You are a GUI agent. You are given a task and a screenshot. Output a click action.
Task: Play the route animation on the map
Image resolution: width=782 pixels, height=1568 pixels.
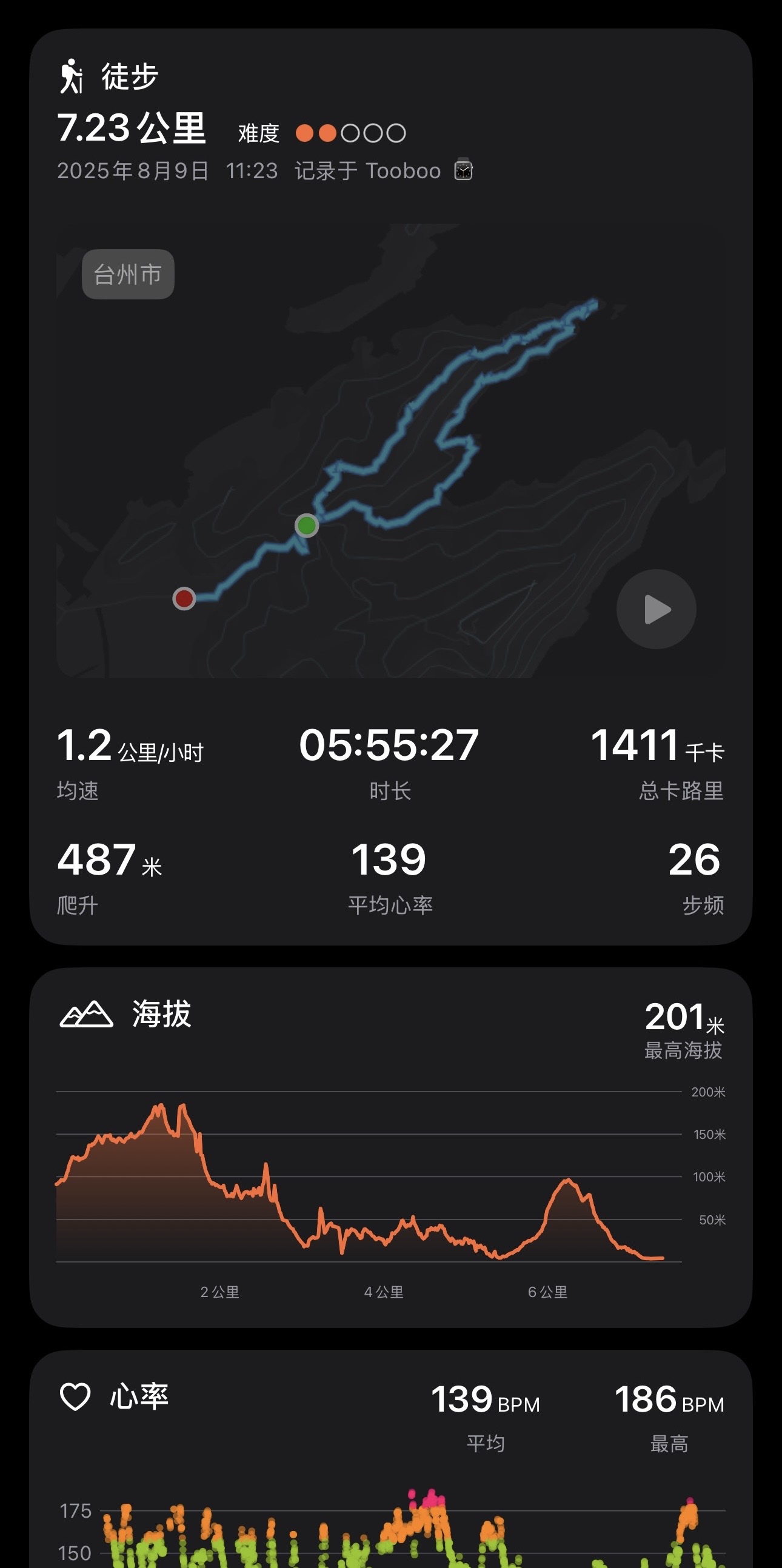[656, 609]
